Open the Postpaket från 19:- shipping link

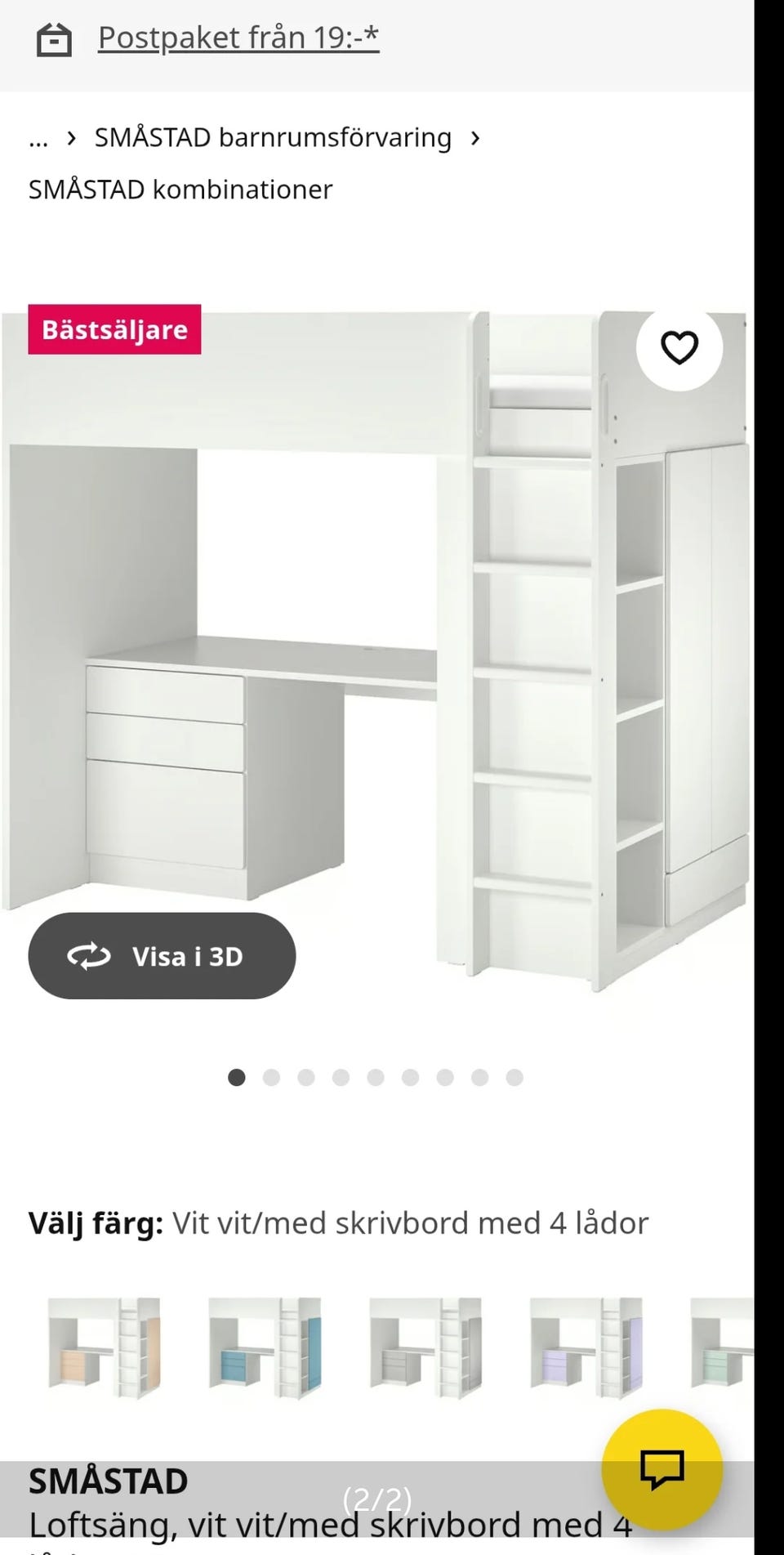coord(238,37)
